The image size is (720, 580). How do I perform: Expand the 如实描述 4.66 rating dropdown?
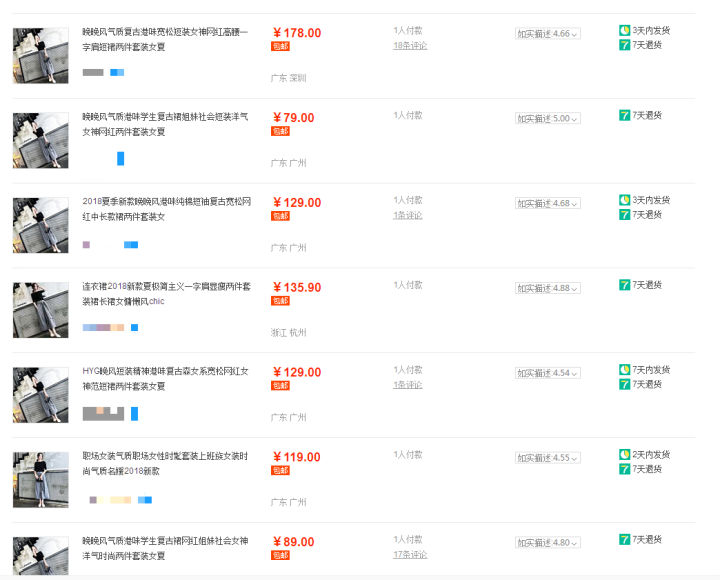[547, 34]
